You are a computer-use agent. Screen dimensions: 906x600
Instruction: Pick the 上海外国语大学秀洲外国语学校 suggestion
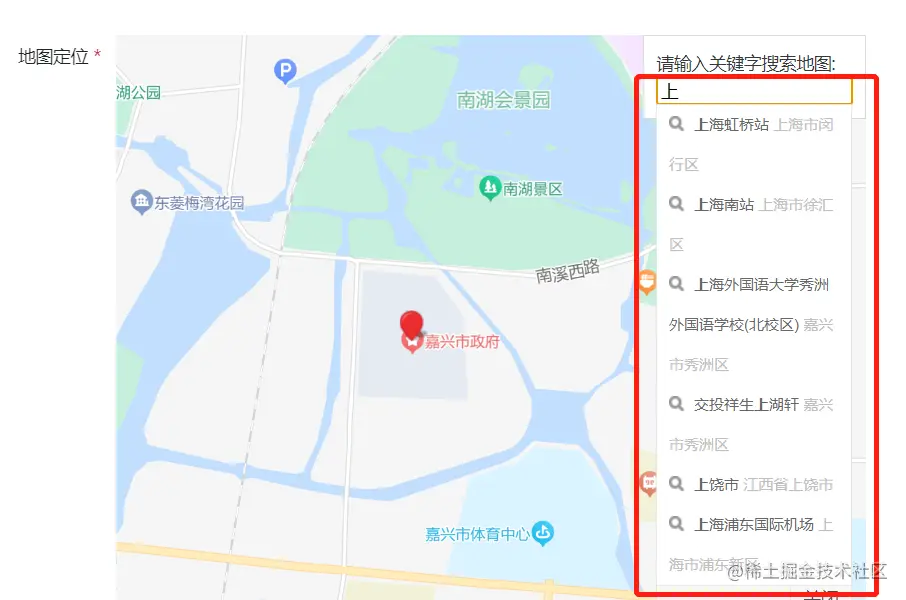coord(761,285)
